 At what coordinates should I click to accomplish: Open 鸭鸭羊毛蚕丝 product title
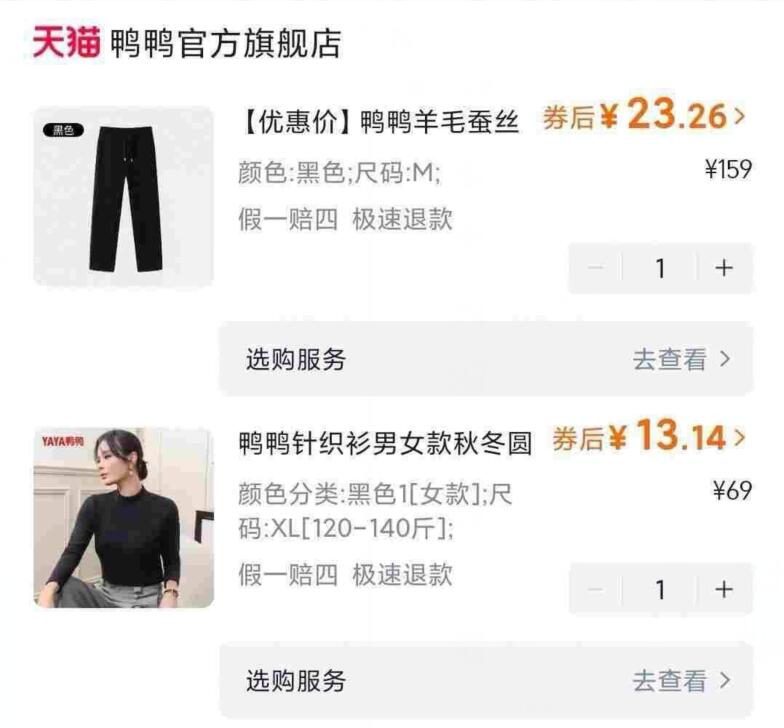pos(380,123)
